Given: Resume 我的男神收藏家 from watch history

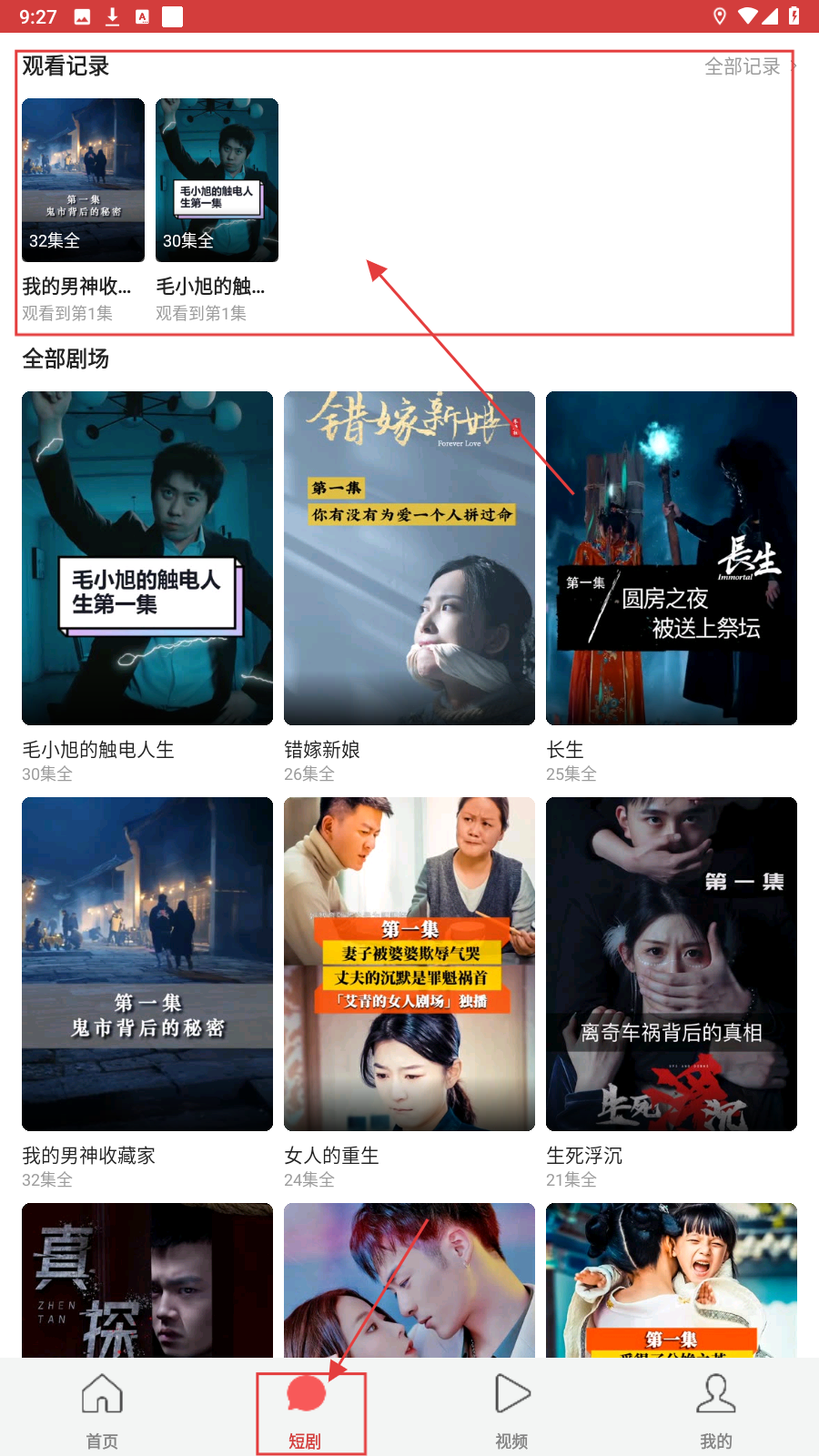Looking at the screenshot, I should point(83,180).
